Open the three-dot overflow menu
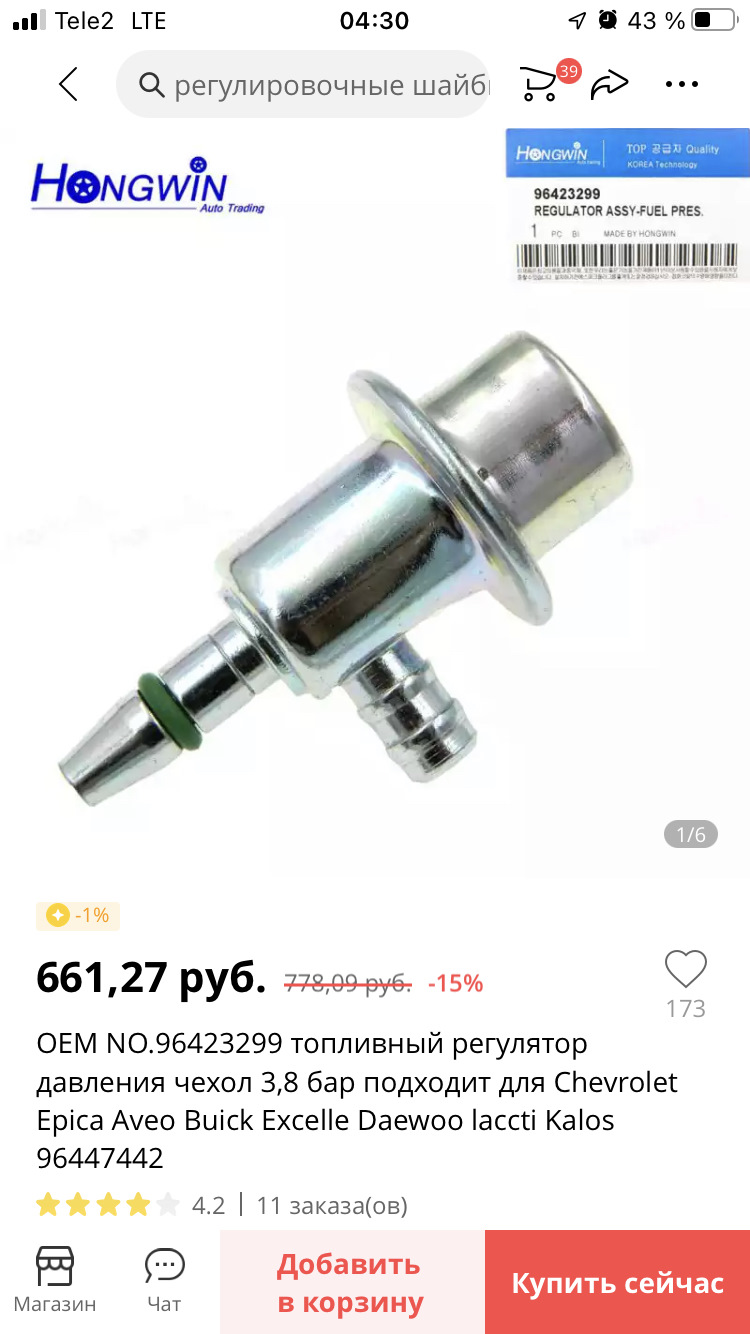This screenshot has width=750, height=1334. (x=682, y=85)
